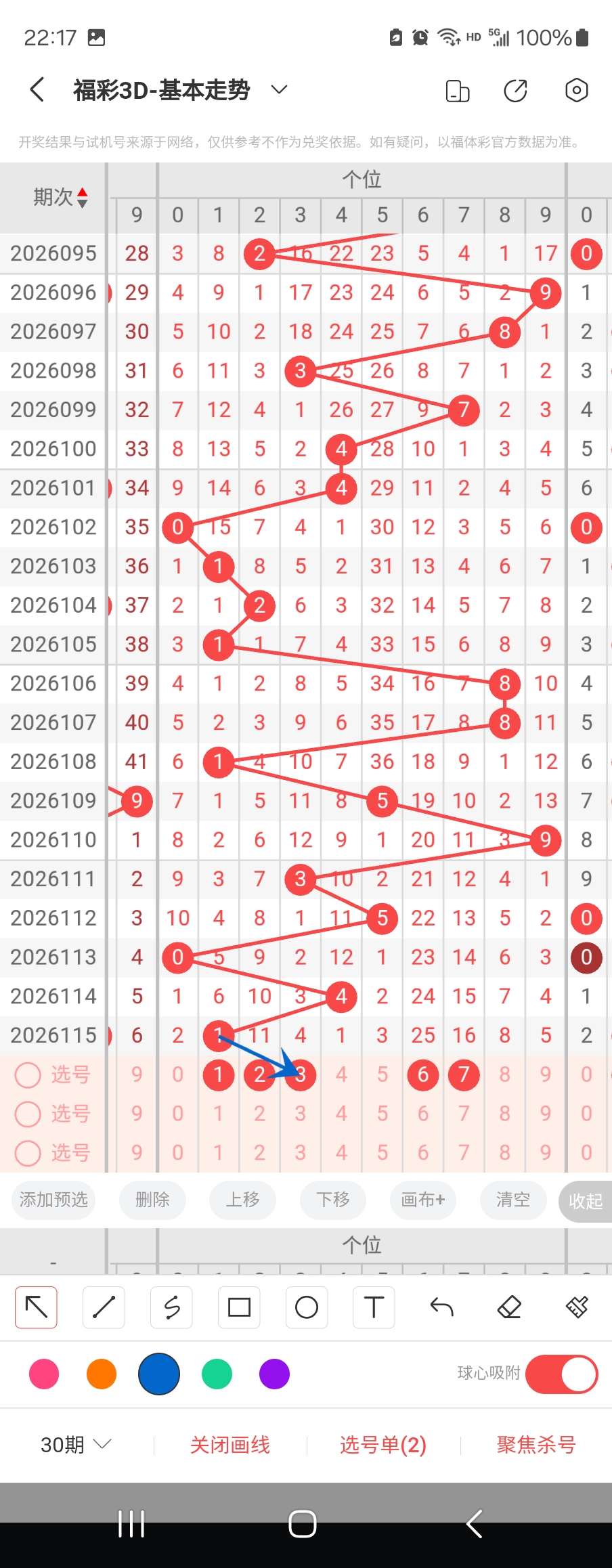Viewport: 612px width, 1568px height.
Task: Expand the 福彩3D-基本走势 title dropdown
Action: point(280,89)
